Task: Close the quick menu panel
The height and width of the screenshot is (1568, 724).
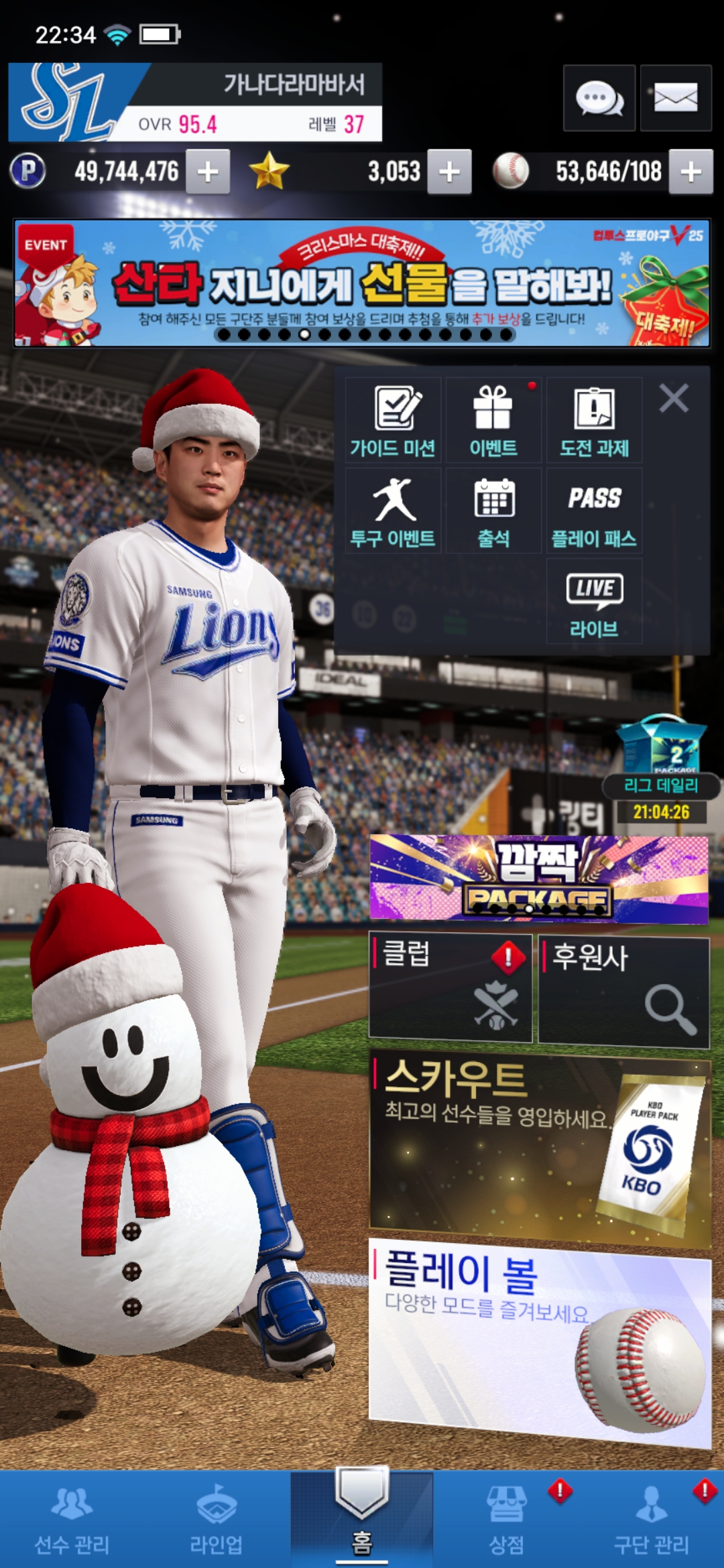Action: click(x=674, y=398)
